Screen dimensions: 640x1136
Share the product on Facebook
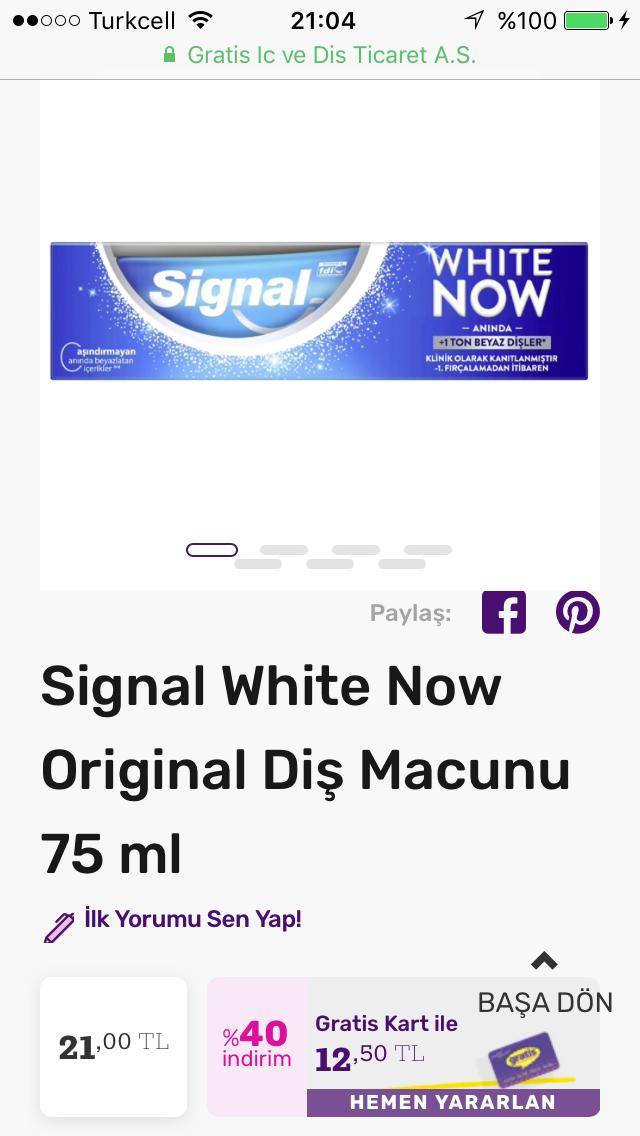504,612
